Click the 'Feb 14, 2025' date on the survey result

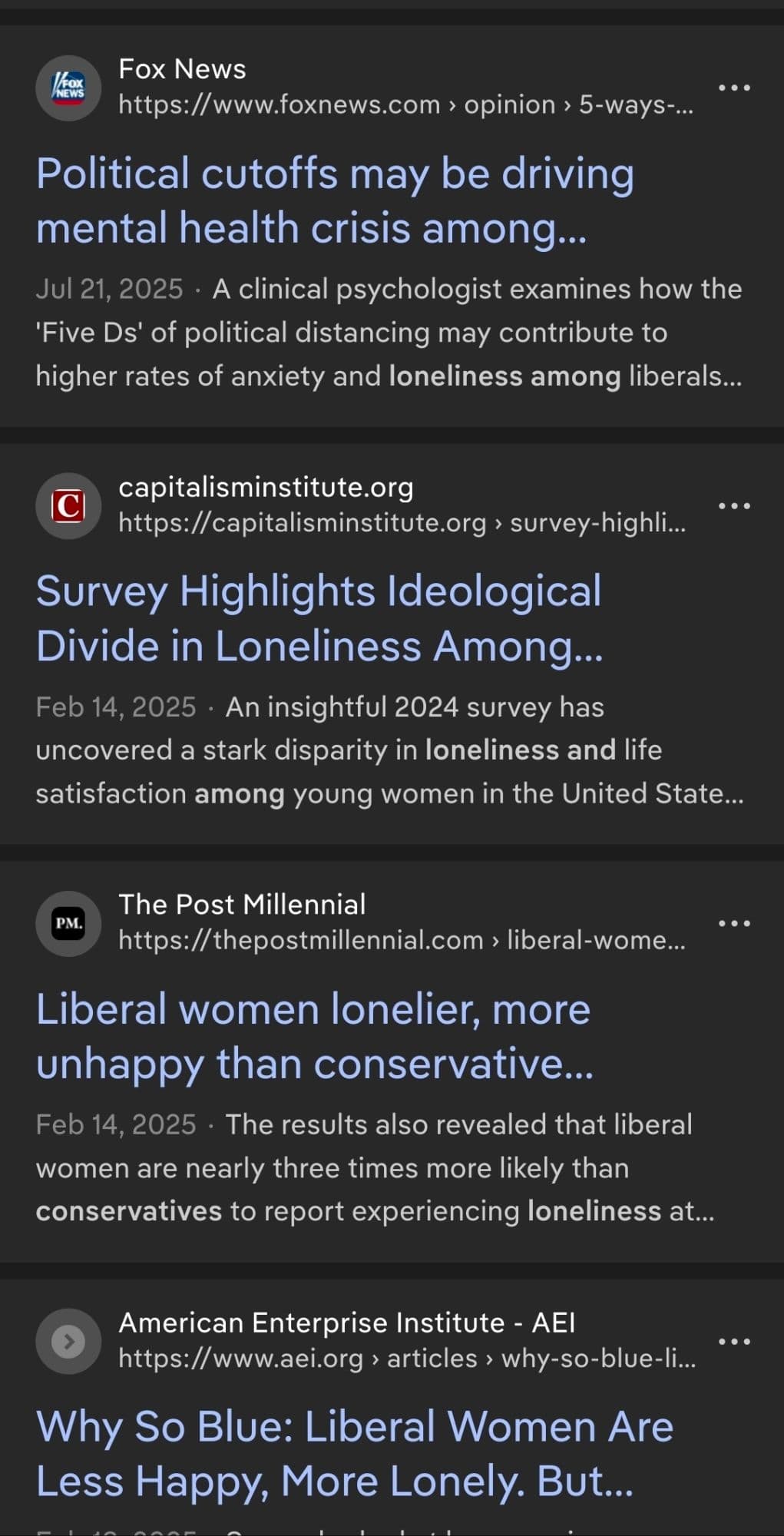(x=115, y=706)
